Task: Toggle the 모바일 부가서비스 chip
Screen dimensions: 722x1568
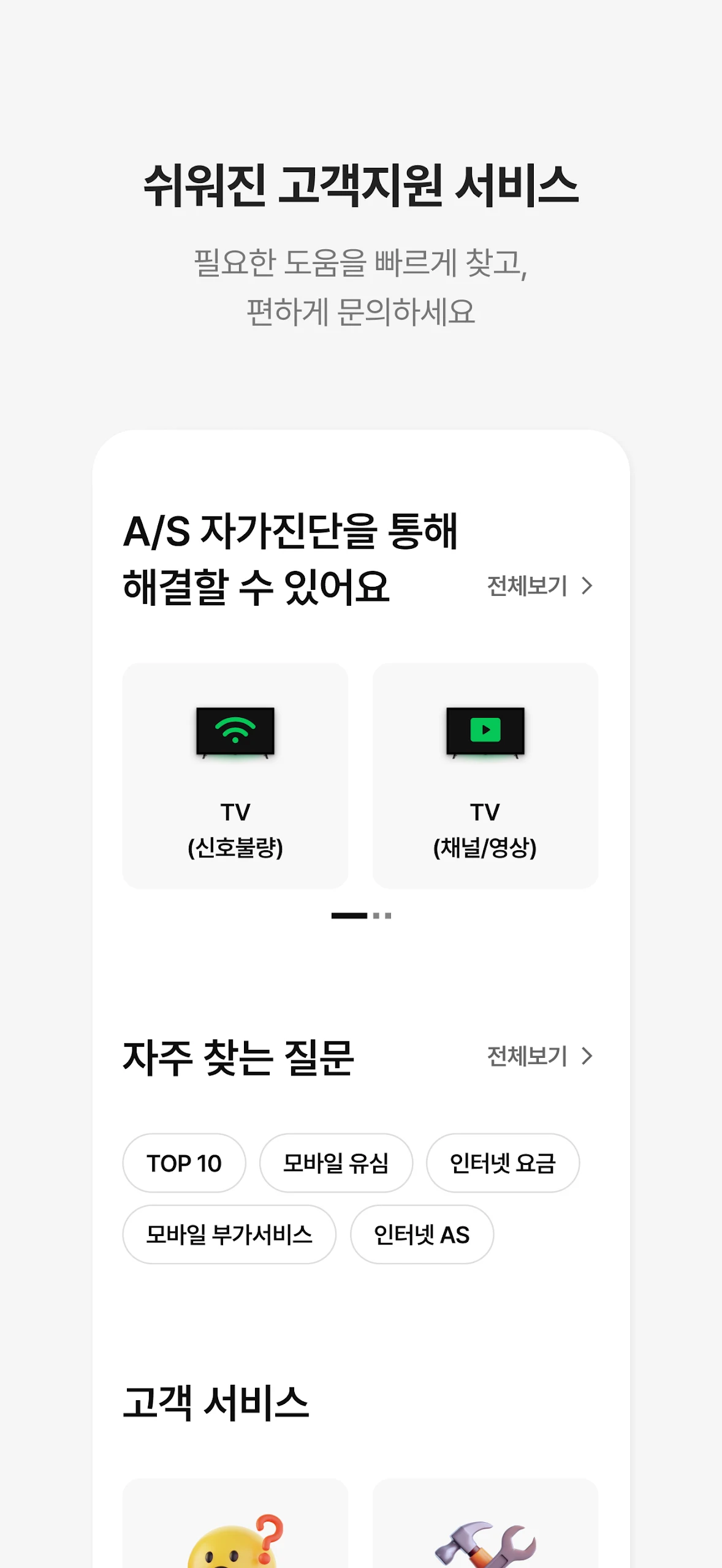Action: (229, 1235)
